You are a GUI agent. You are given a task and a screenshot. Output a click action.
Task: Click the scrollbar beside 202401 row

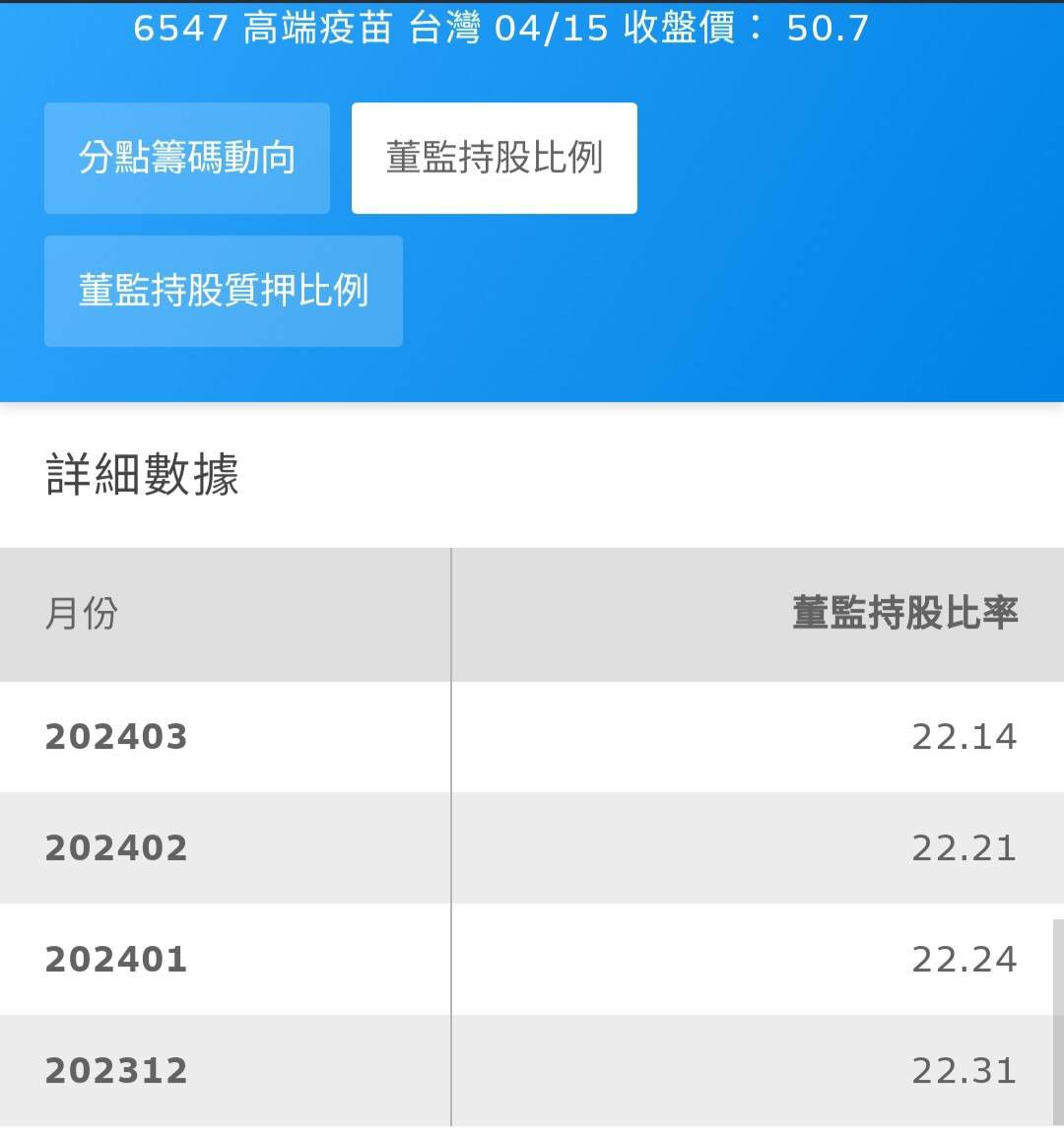[x=1057, y=959]
